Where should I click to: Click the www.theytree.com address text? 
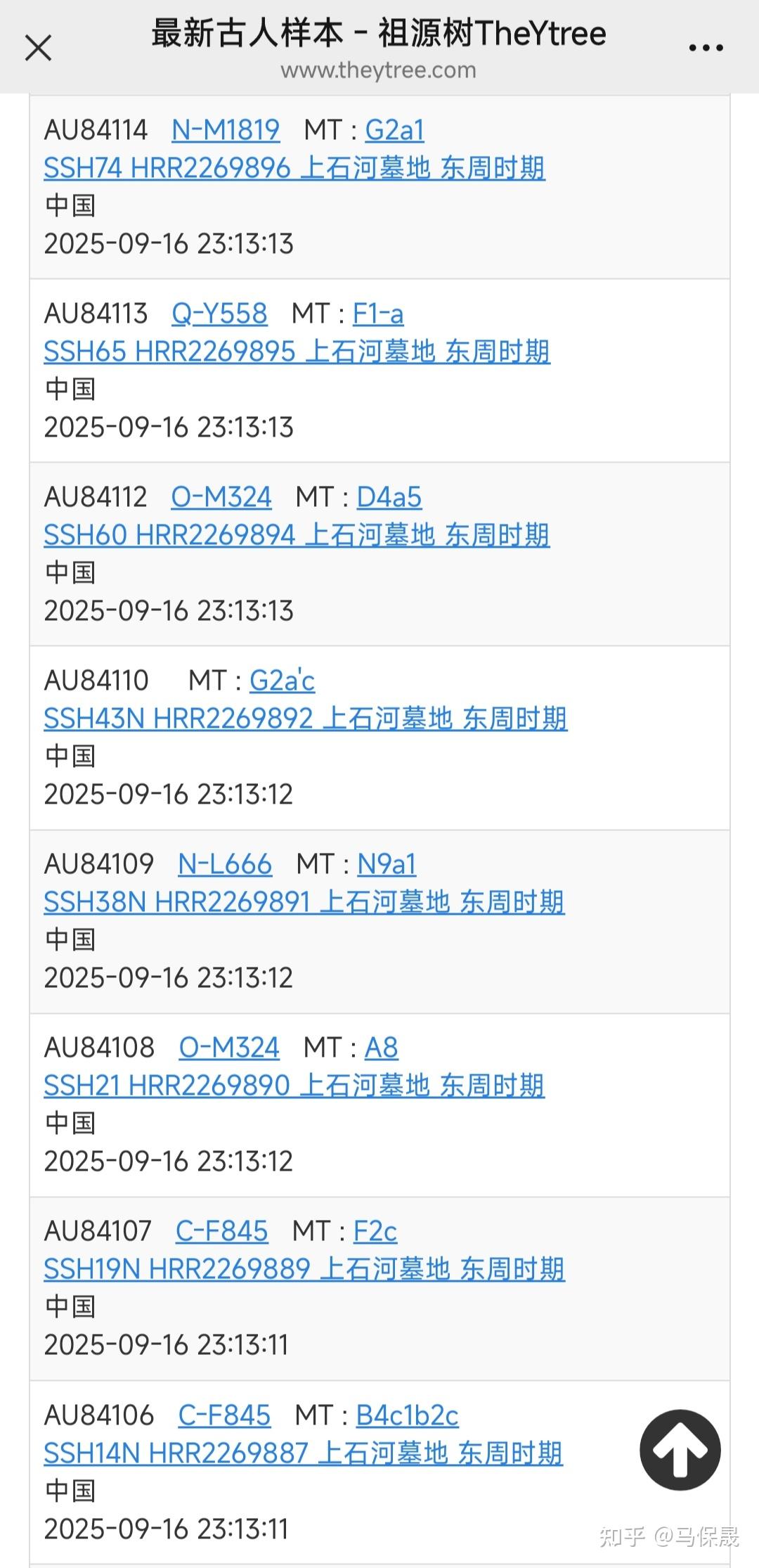[378, 70]
